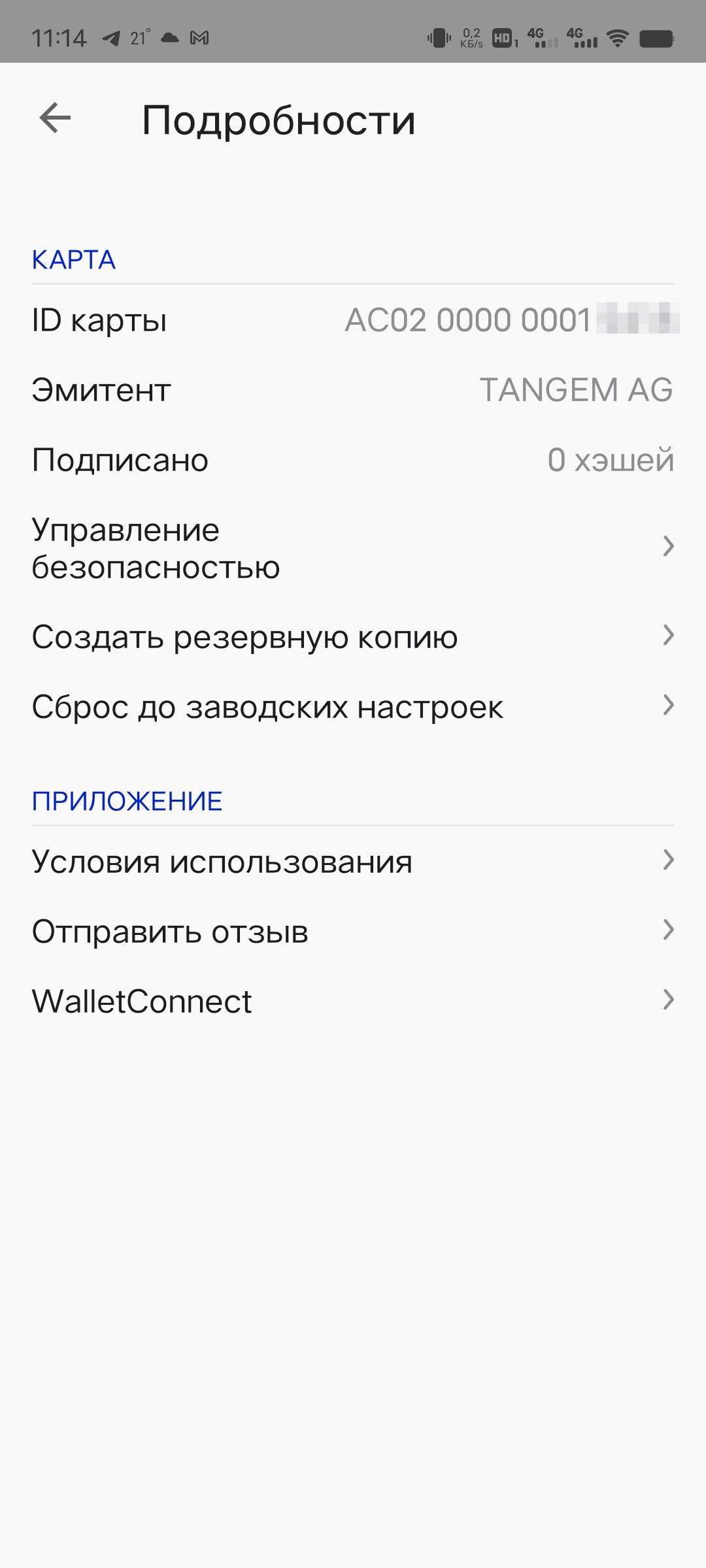Open Условия использования
The width and height of the screenshot is (706, 1568).
353,861
